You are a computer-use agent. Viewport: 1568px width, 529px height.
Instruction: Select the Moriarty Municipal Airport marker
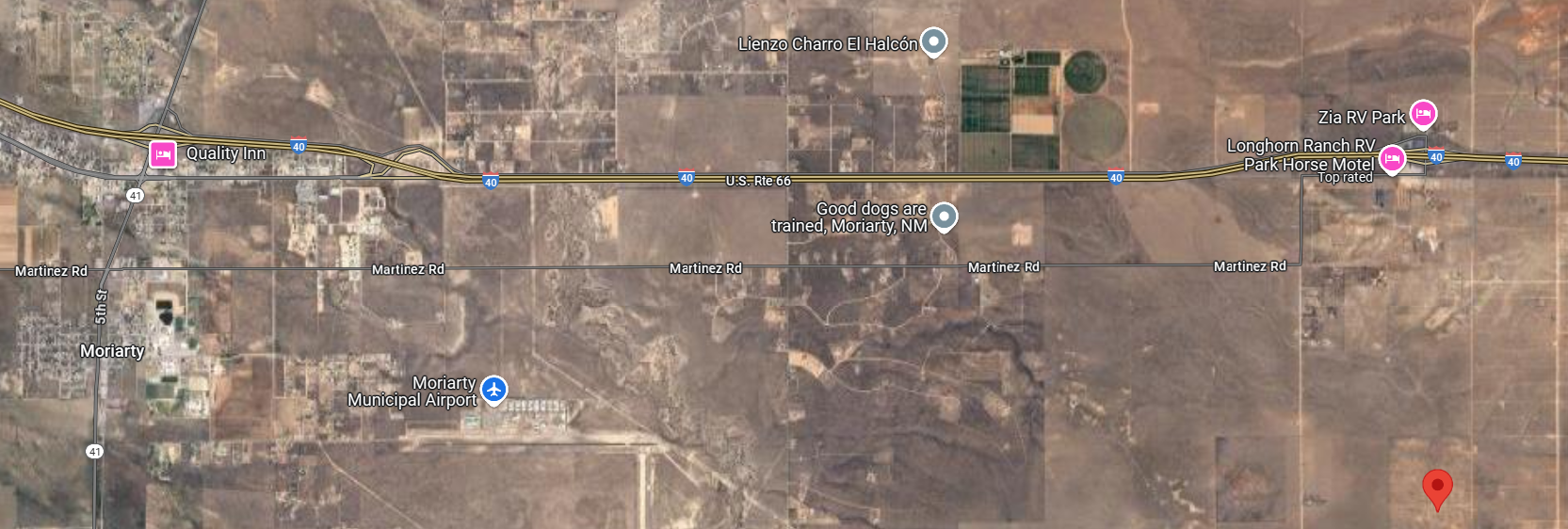click(493, 389)
